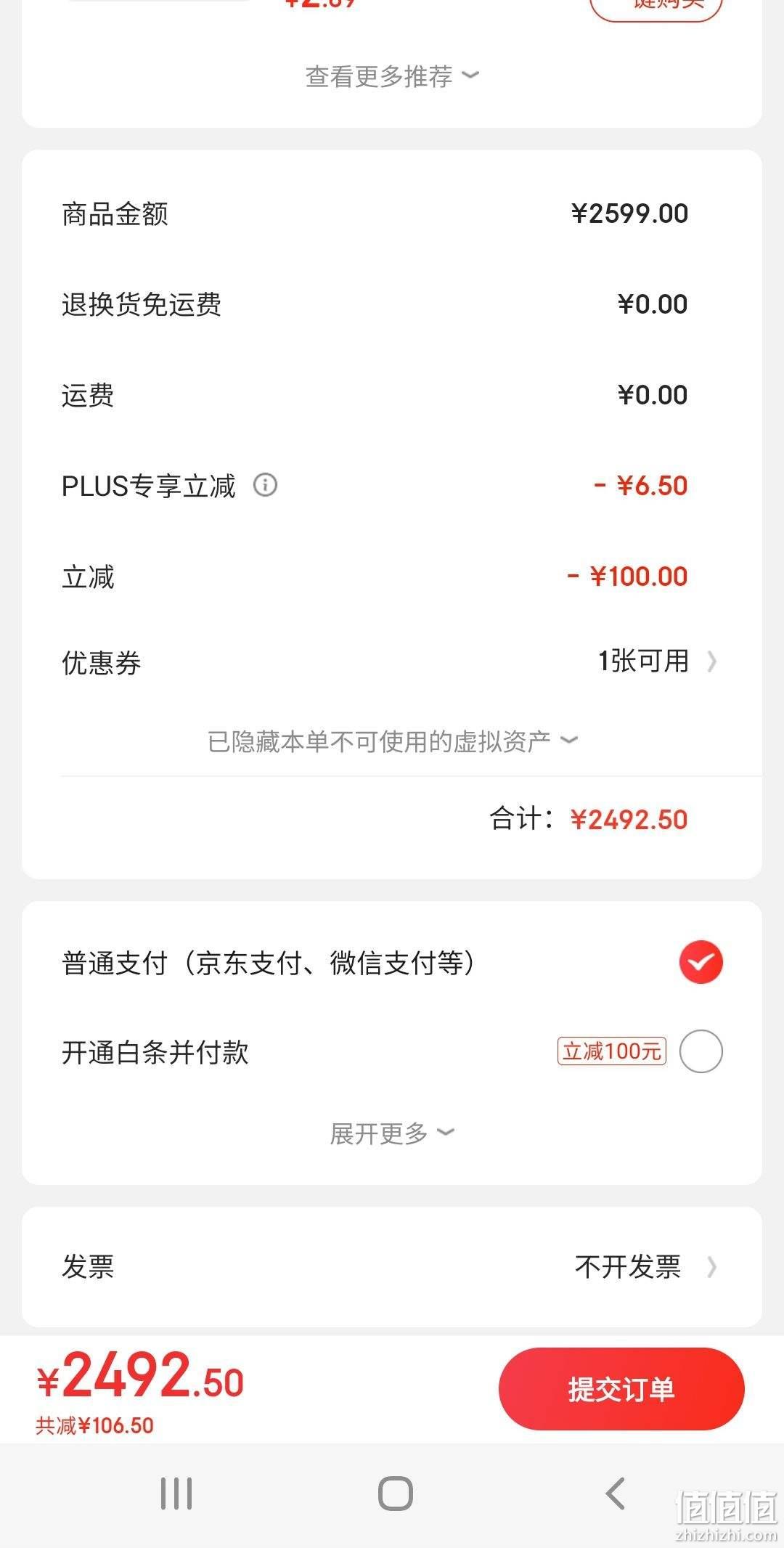Expand 已隐藏本单不可使用的虚拟资产
Image resolution: width=784 pixels, height=1548 pixels.
392,741
